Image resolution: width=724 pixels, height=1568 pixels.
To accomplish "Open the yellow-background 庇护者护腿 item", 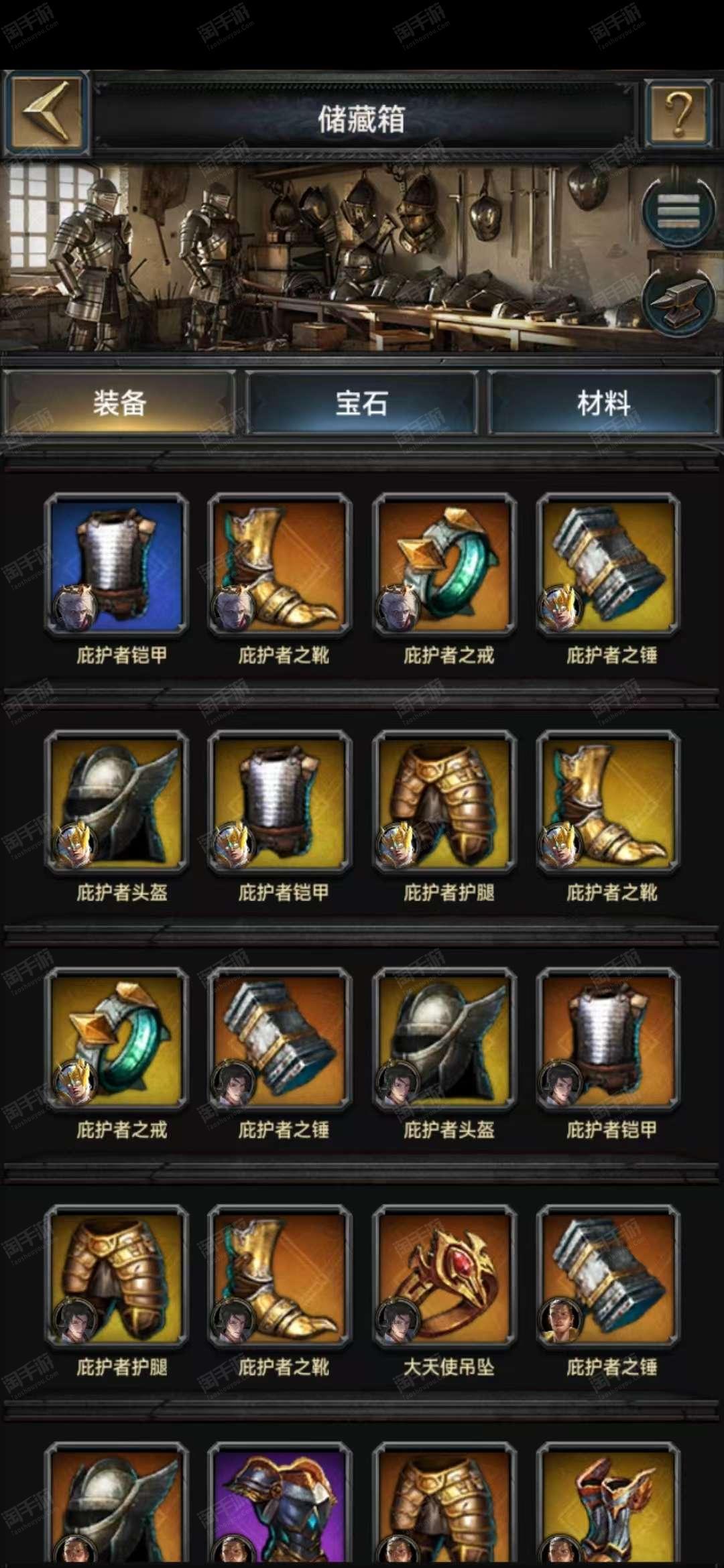I will click(444, 802).
